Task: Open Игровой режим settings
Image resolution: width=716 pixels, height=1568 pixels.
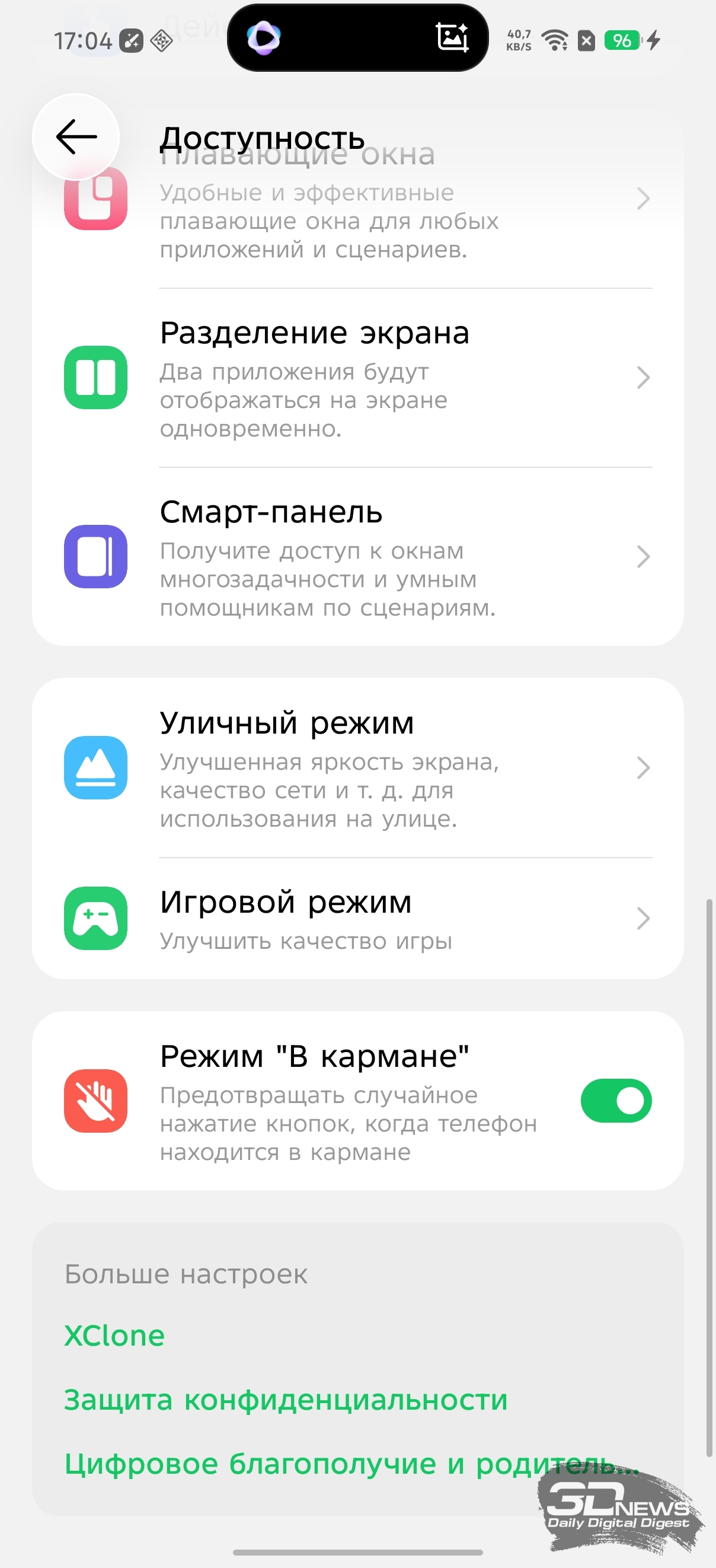Action: [357, 918]
